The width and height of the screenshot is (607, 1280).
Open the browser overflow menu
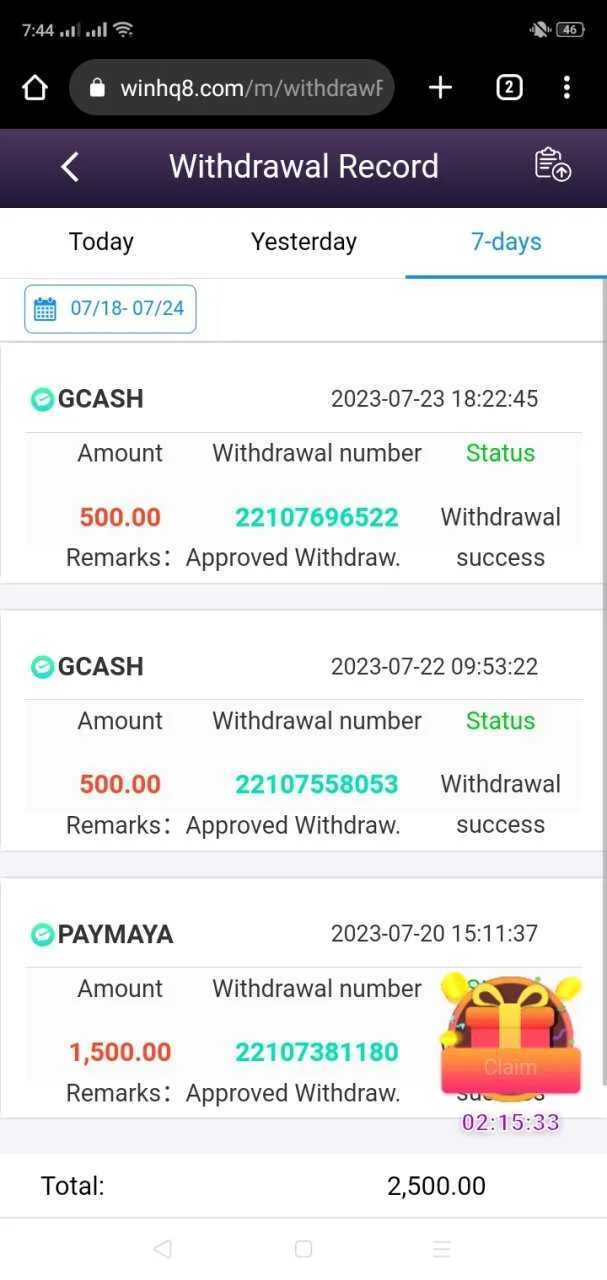pyautogui.click(x=566, y=88)
